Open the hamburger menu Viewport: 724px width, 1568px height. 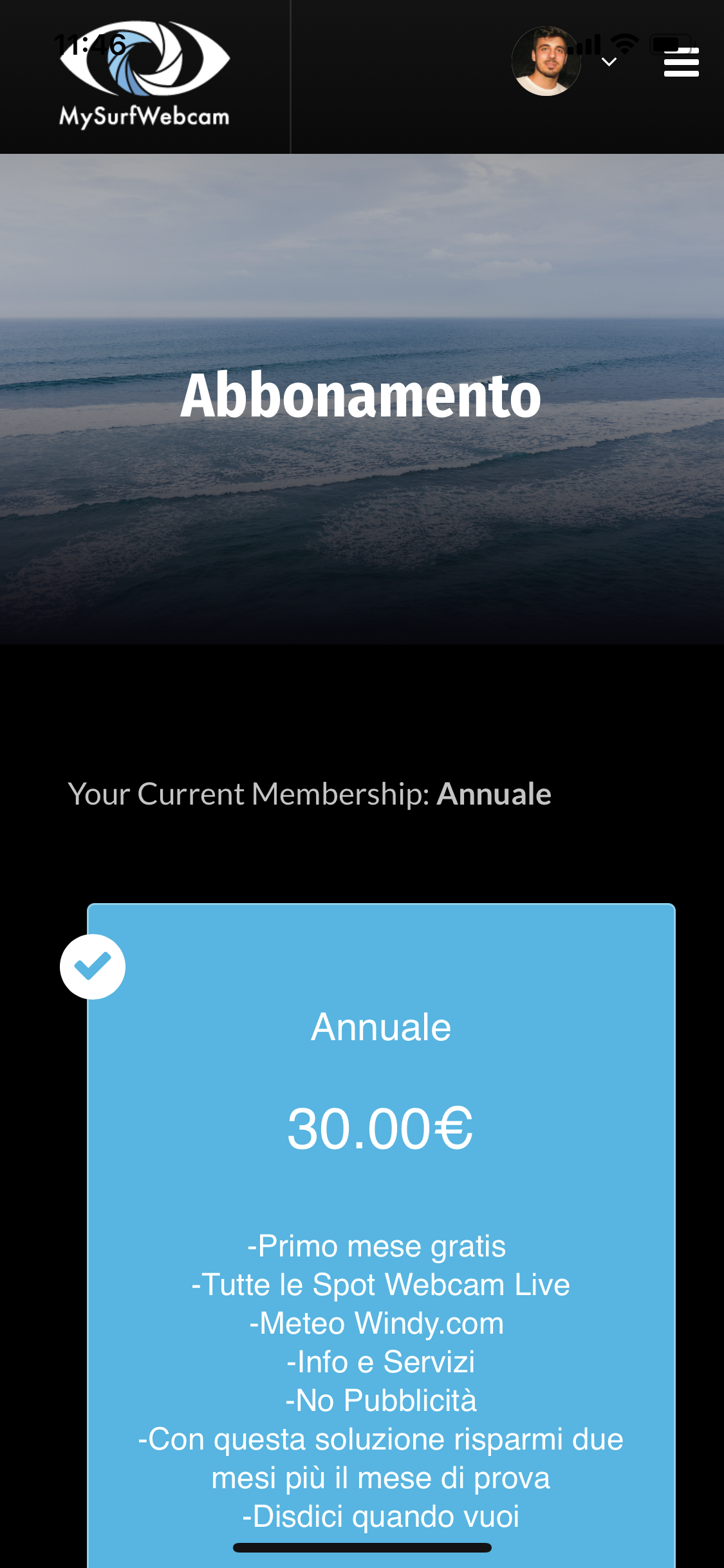point(681,62)
